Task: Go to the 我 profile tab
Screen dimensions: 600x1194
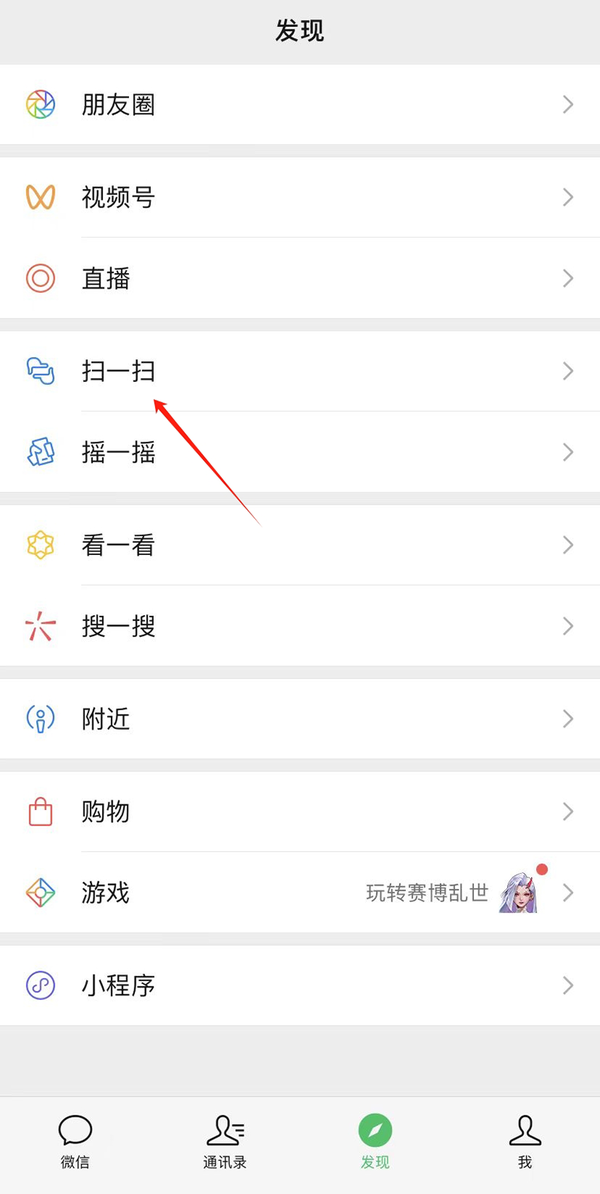Action: coord(525,1142)
